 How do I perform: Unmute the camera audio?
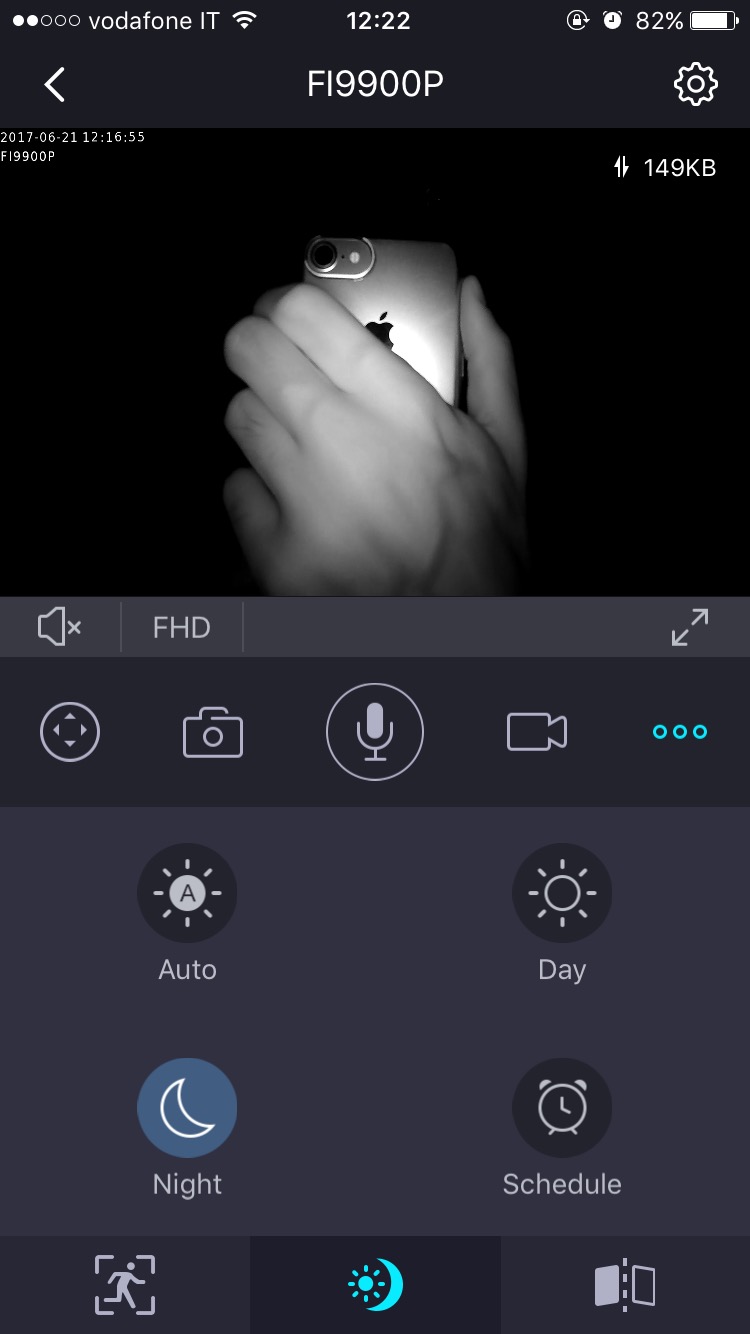(60, 627)
